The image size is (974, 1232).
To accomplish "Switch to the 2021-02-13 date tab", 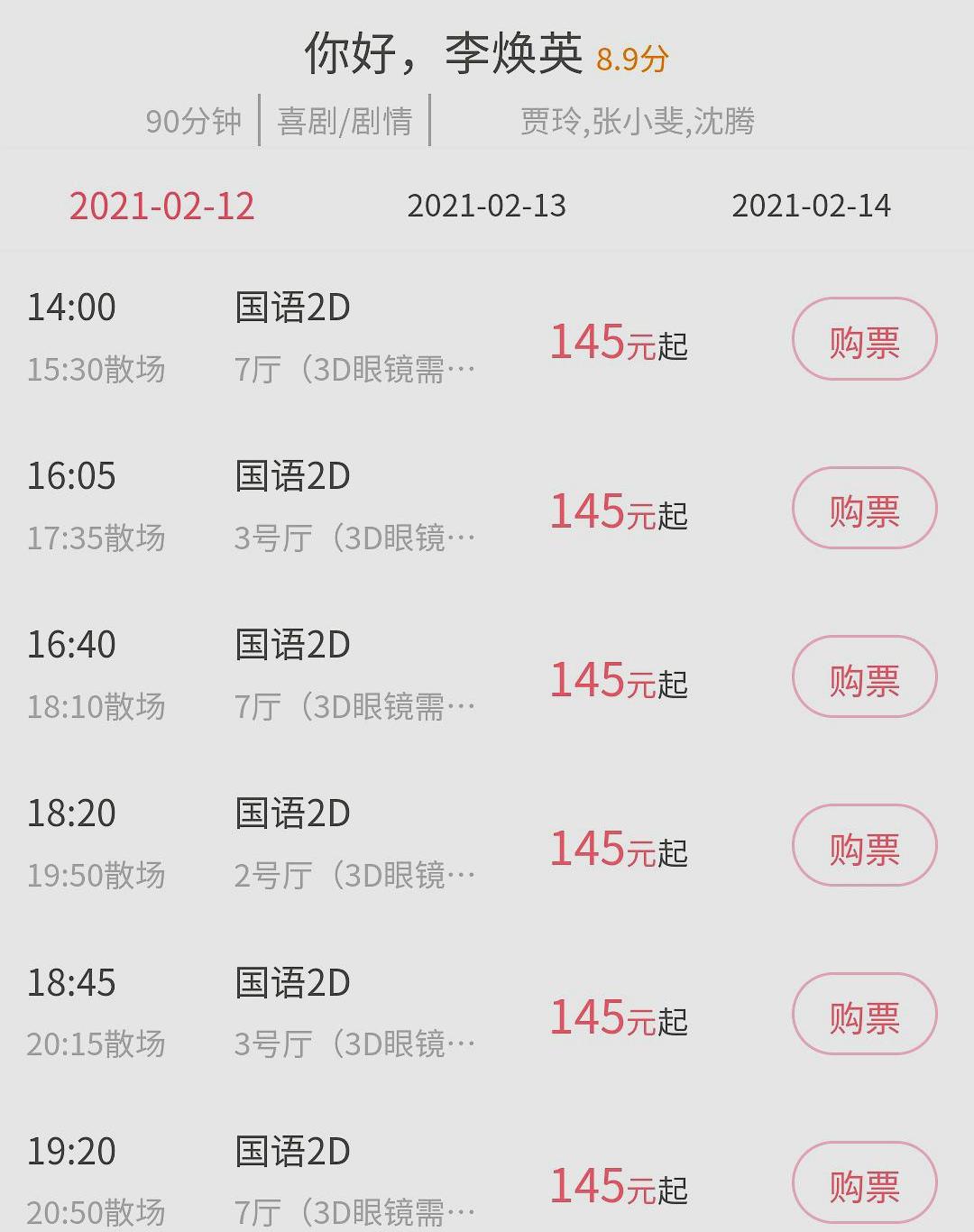I will tap(487, 207).
